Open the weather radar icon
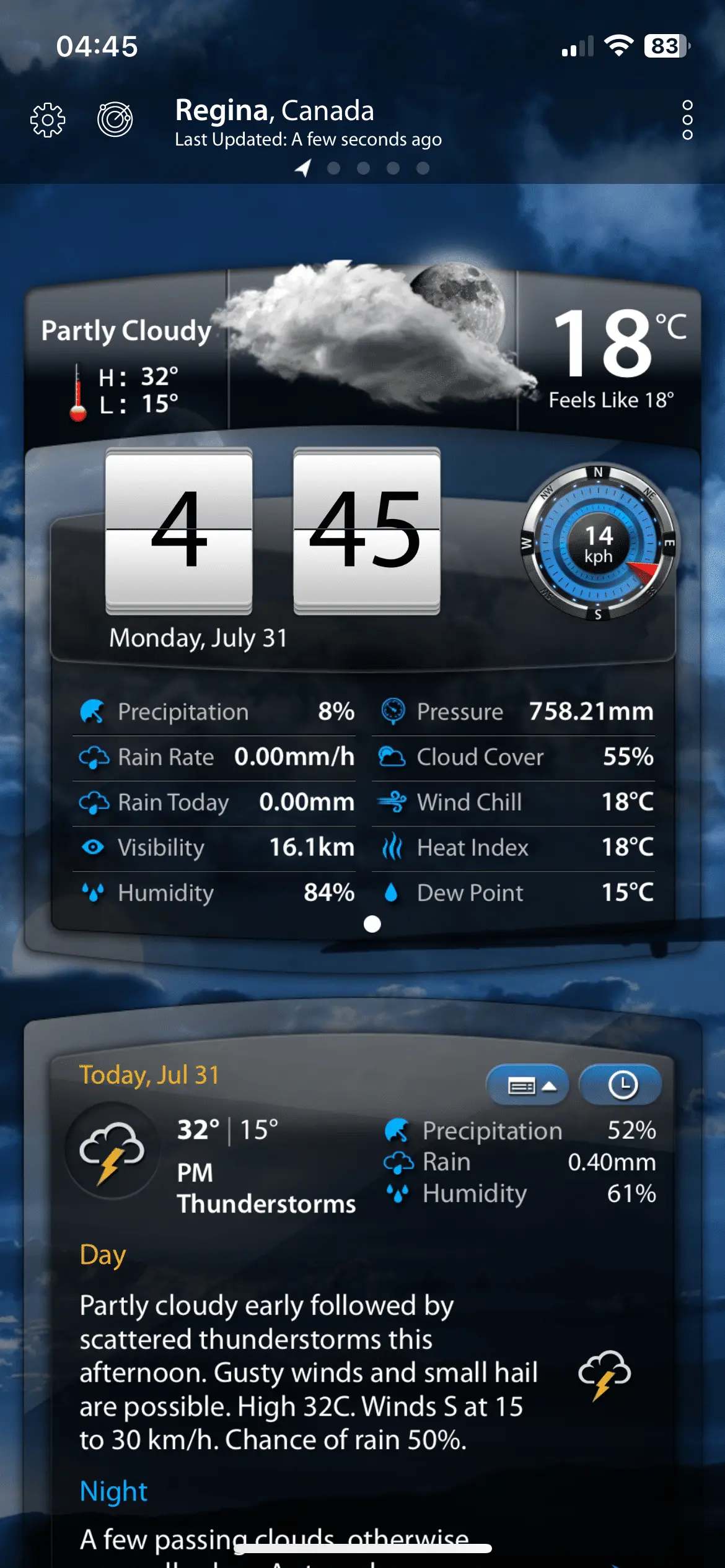 pos(115,119)
